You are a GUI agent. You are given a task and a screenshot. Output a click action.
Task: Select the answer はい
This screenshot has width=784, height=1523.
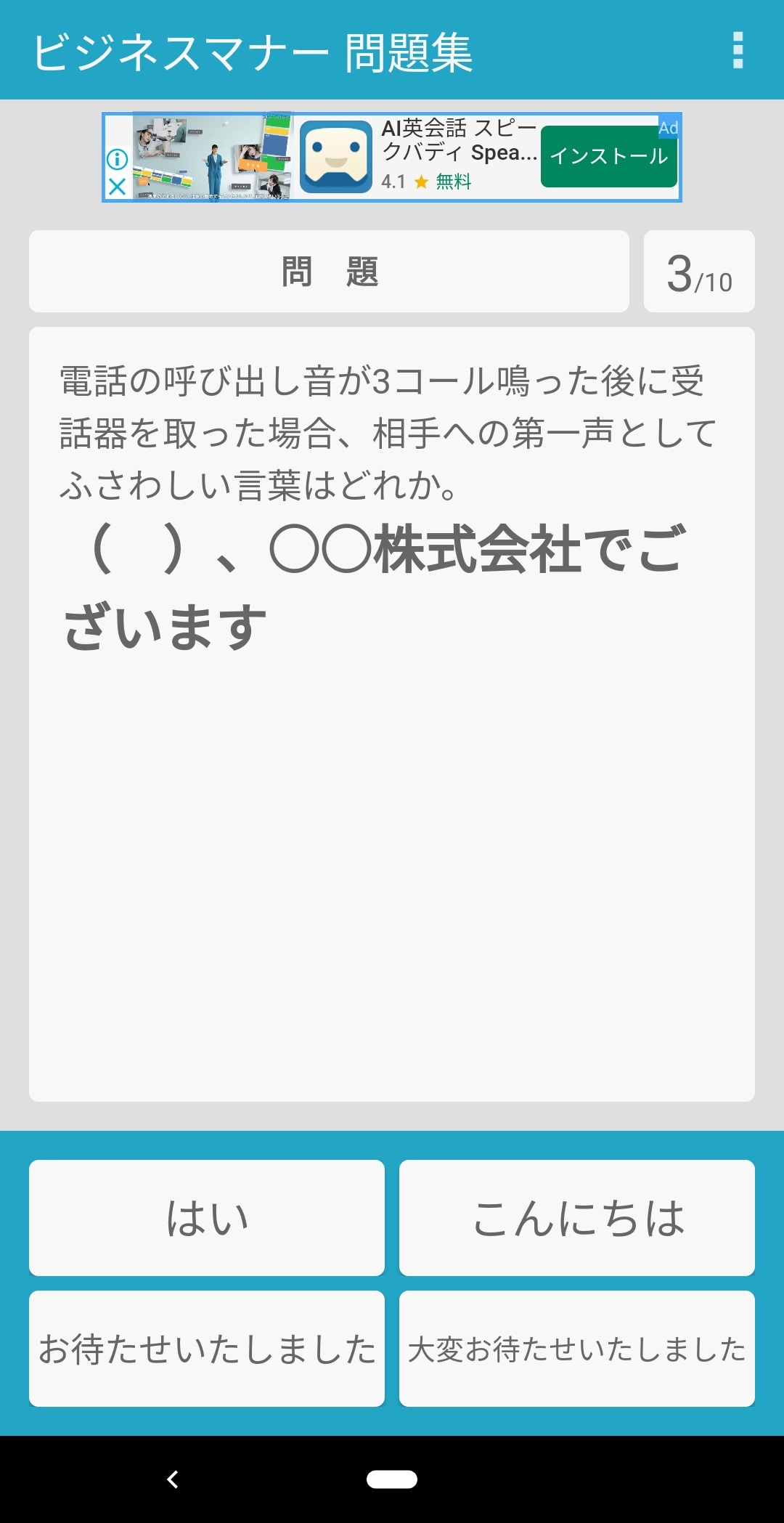click(207, 1218)
